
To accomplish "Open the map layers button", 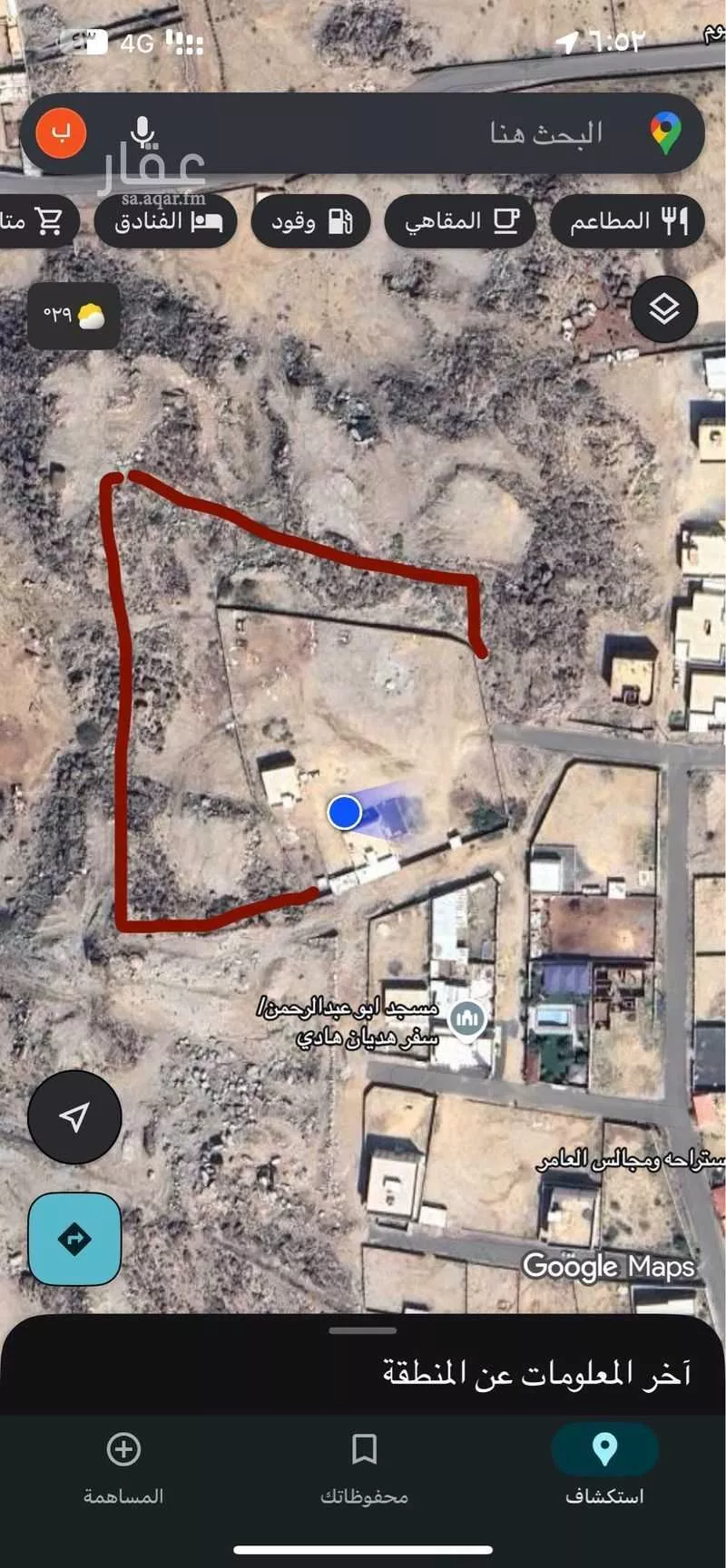I will click(x=664, y=309).
